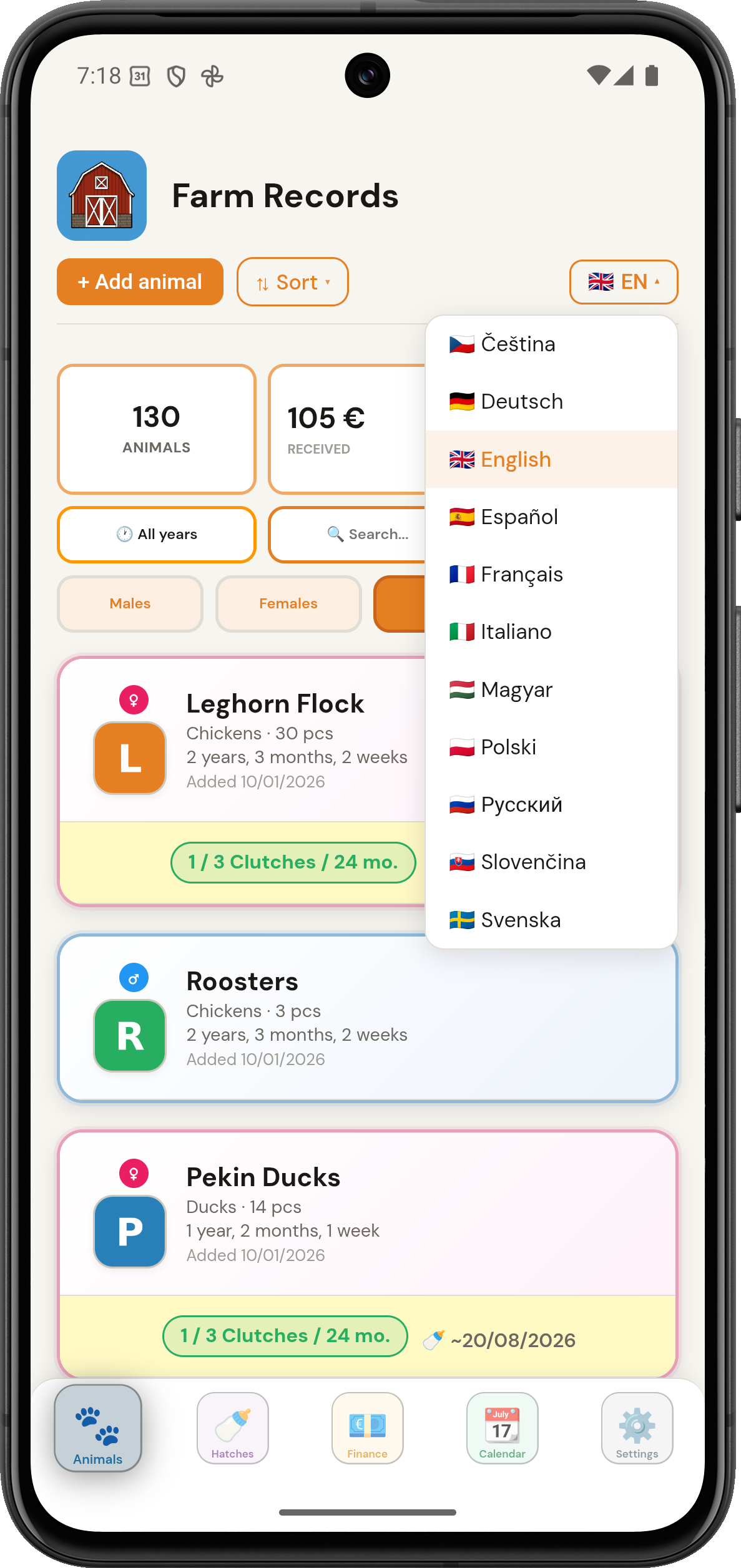The image size is (741, 1568).
Task: Select Polski in the language menu
Action: click(551, 747)
